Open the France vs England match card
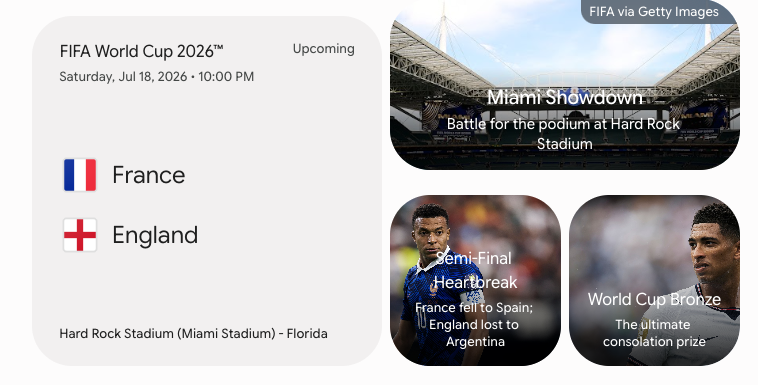The image size is (758, 385). click(207, 191)
